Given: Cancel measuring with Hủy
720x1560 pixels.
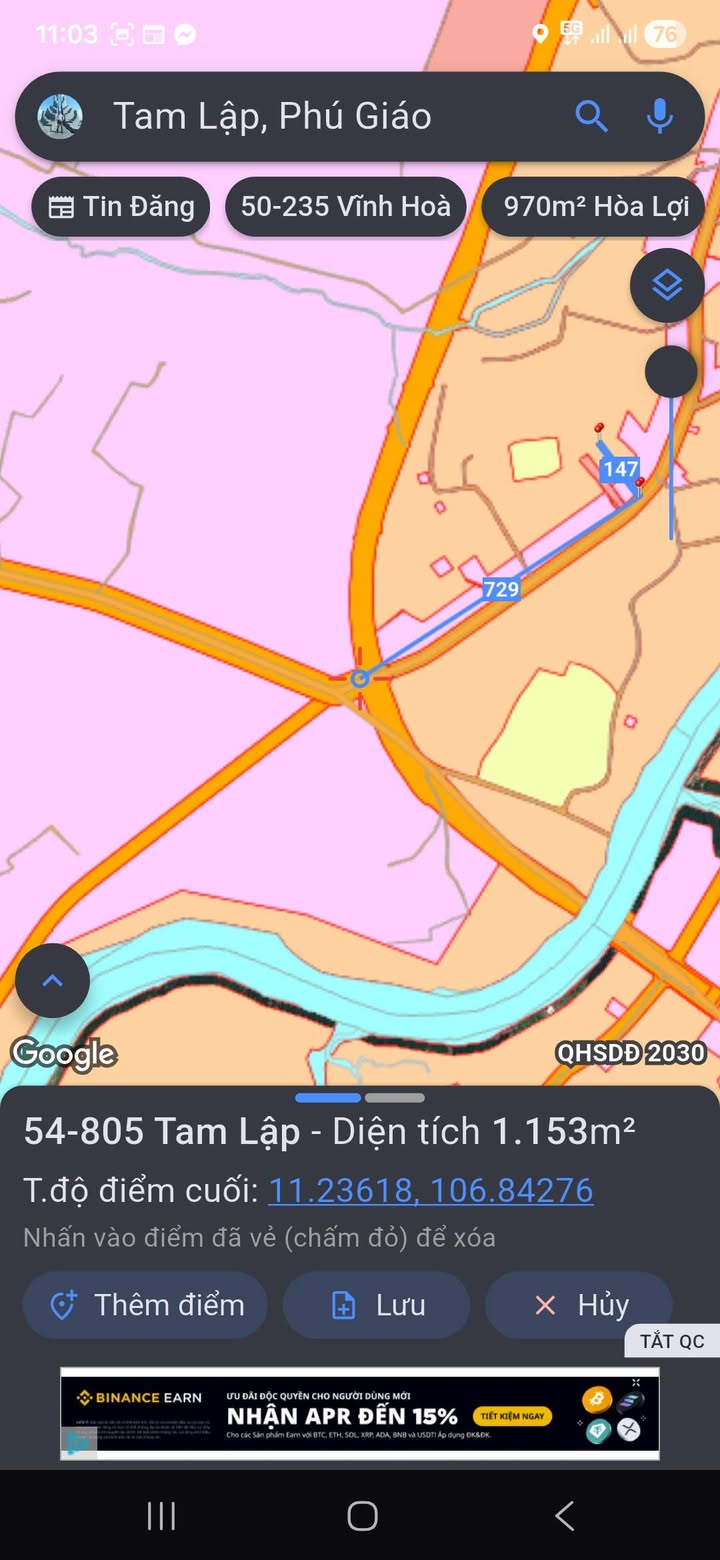Looking at the screenshot, I should coord(579,1305).
